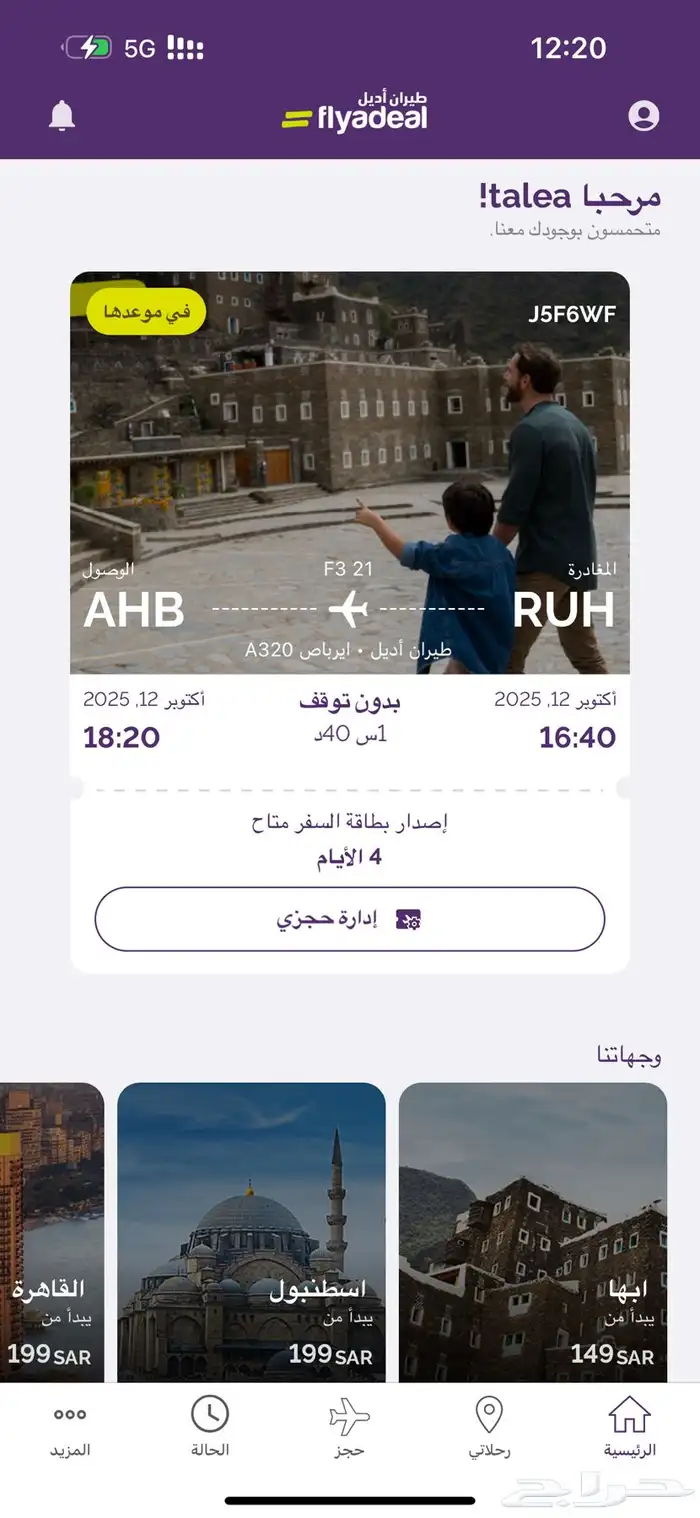
Task: Open the المزيد more tab
Action: coord(70,1428)
